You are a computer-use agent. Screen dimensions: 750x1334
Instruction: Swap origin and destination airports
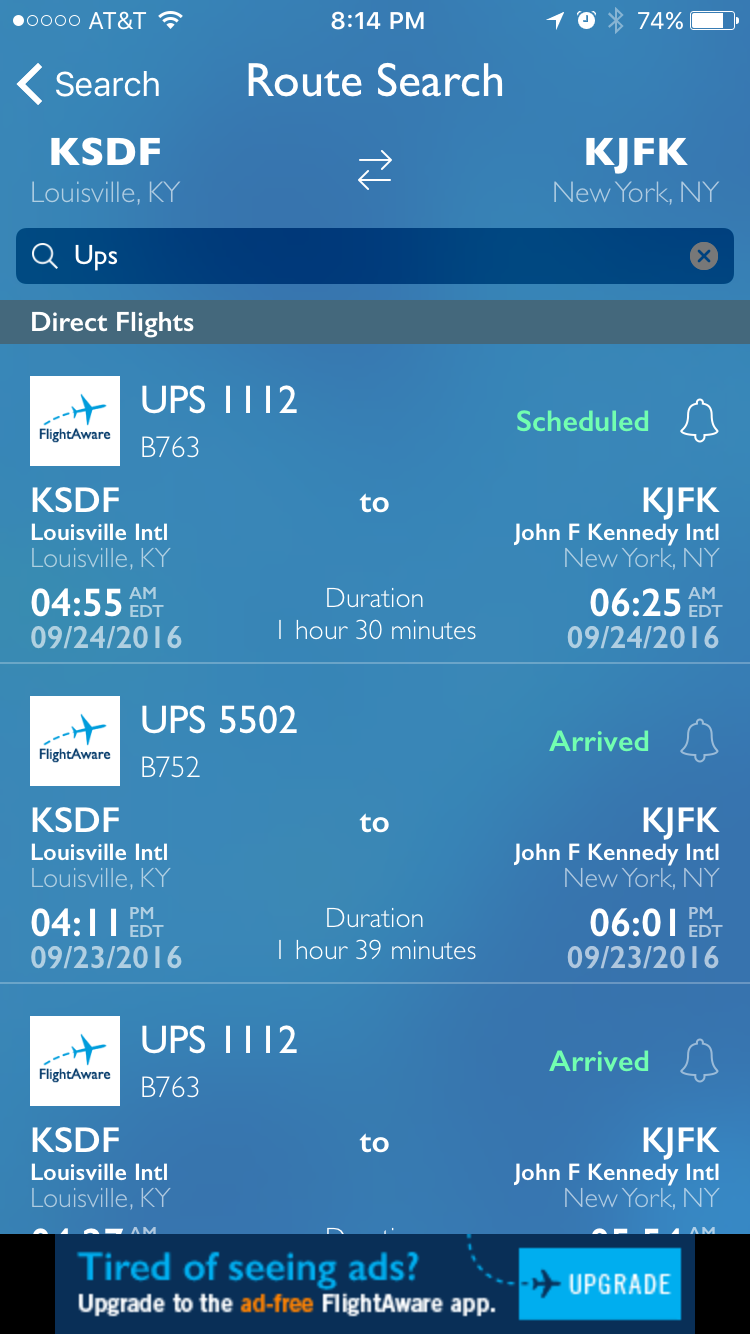point(375,170)
